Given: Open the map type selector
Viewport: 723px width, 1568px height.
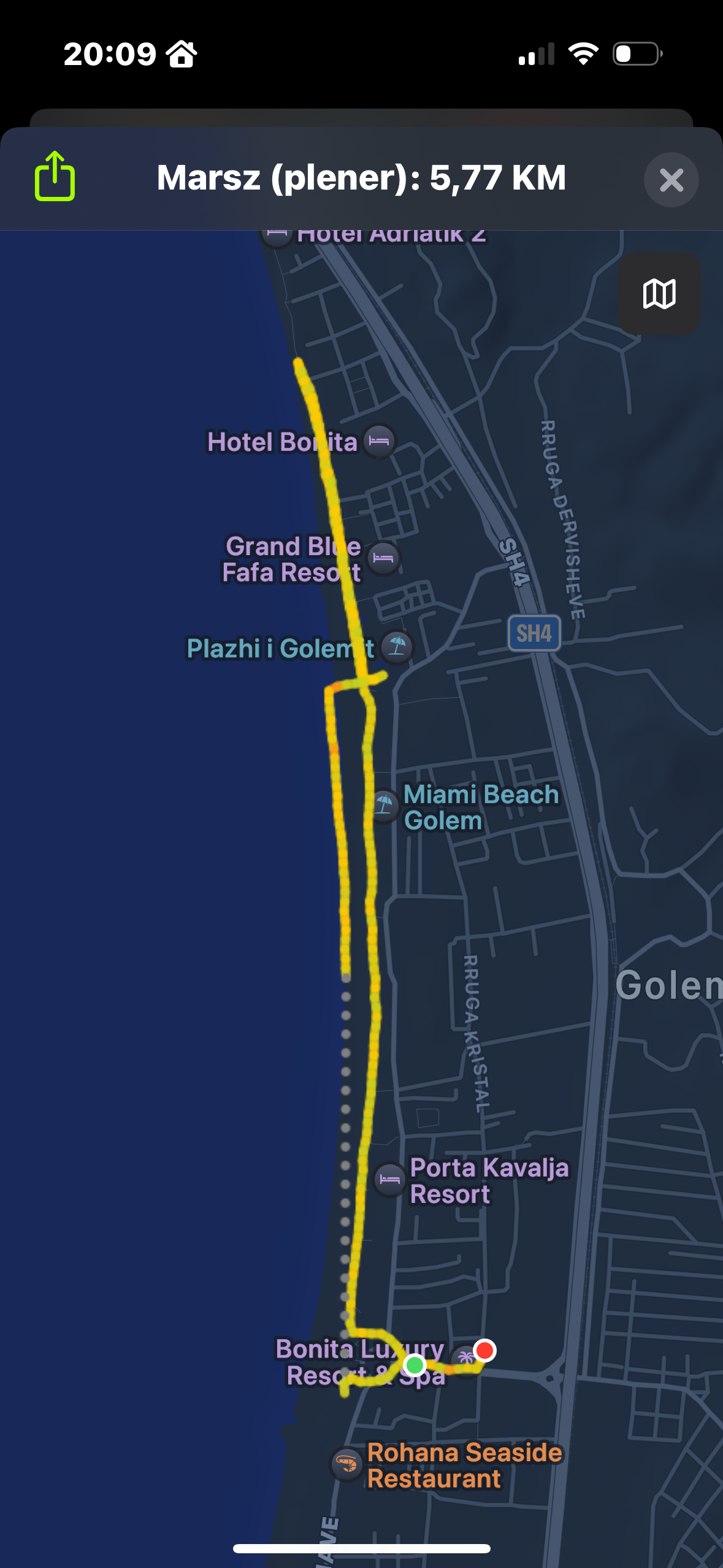Looking at the screenshot, I should (x=659, y=293).
